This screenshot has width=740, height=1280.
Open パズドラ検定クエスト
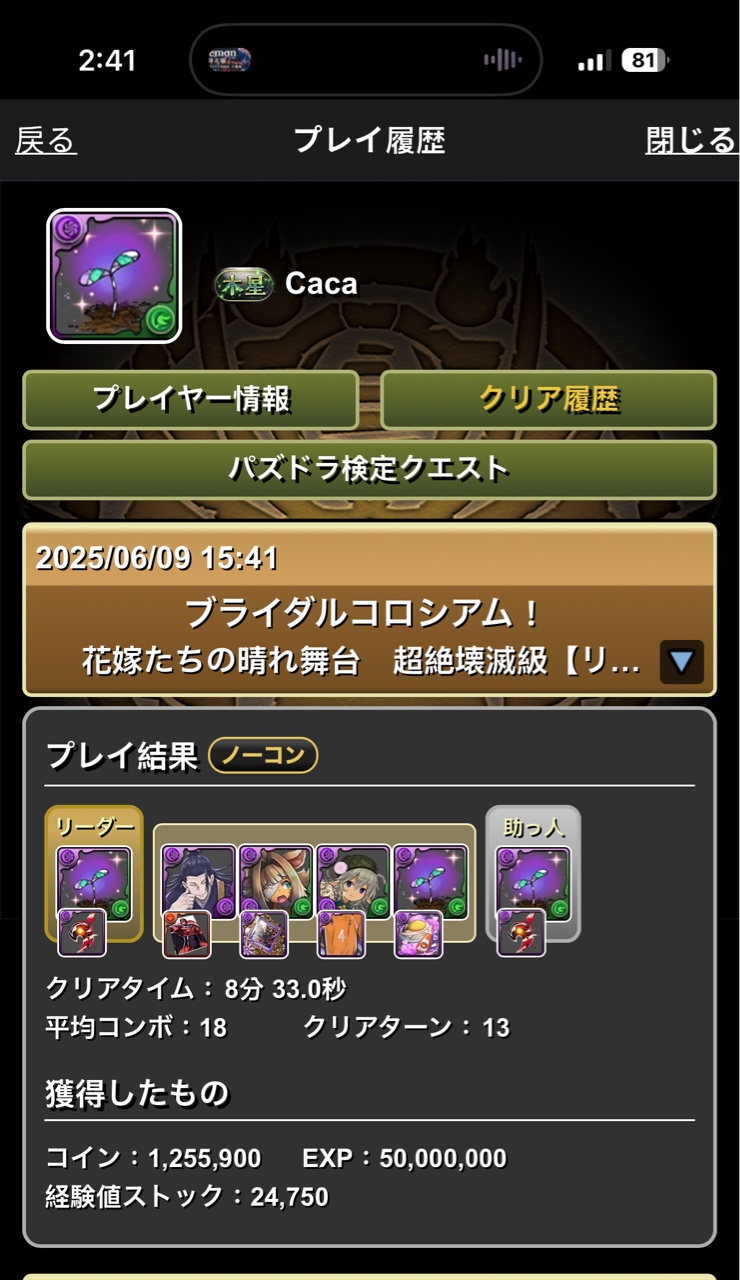click(369, 469)
